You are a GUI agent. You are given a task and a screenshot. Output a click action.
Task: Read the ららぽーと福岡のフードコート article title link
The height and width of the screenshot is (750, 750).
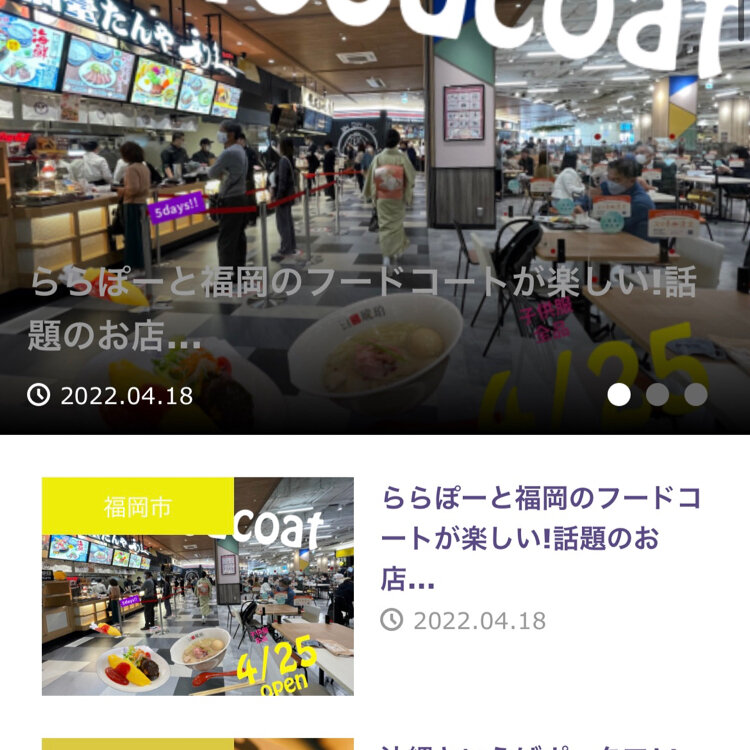[540, 537]
